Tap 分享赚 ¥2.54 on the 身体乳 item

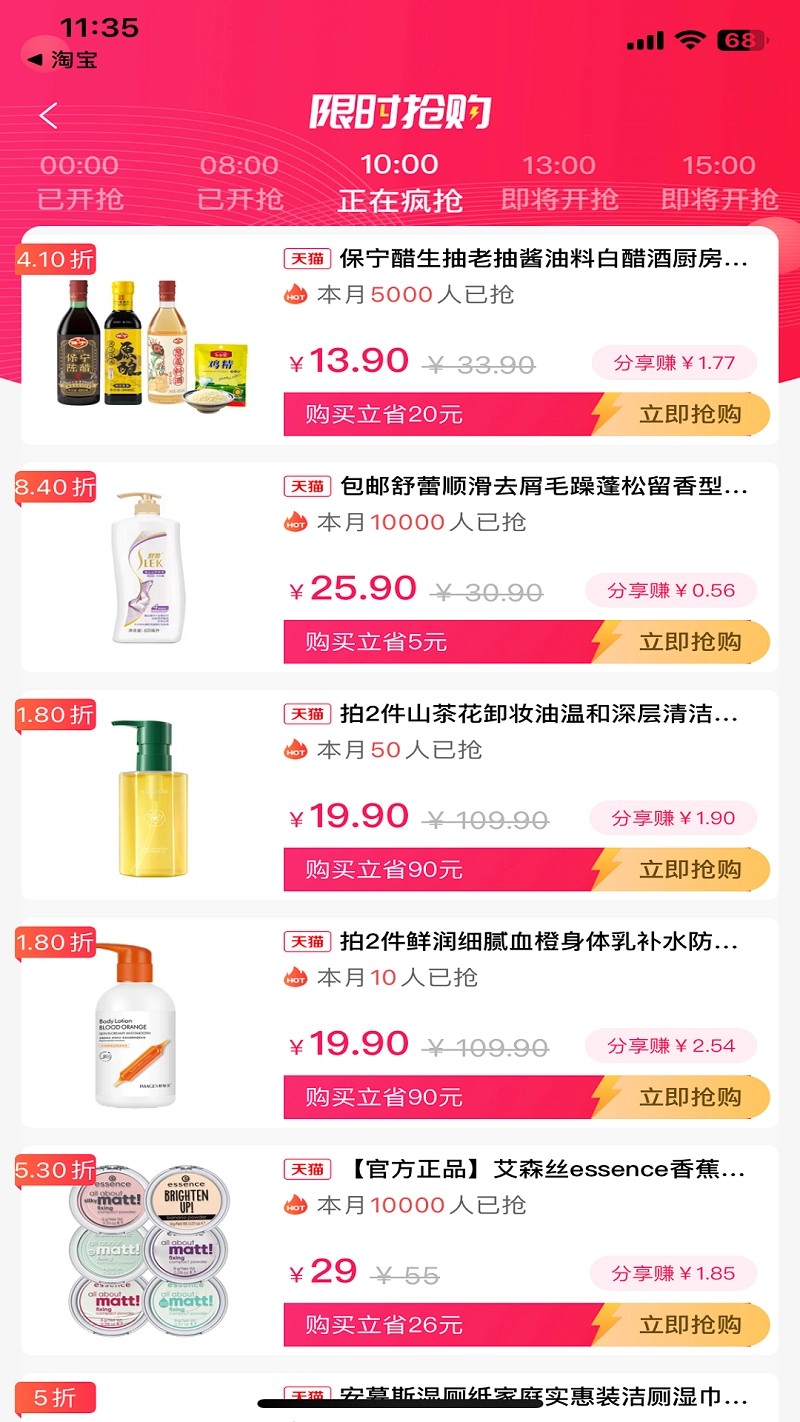[670, 1046]
